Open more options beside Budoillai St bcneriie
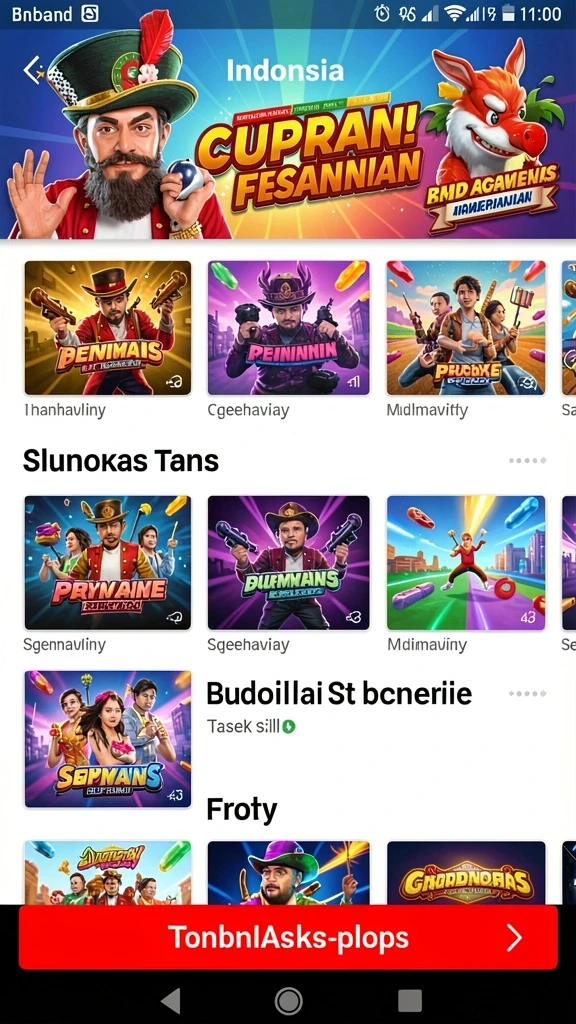Viewport: 576px width, 1024px height. tap(528, 694)
